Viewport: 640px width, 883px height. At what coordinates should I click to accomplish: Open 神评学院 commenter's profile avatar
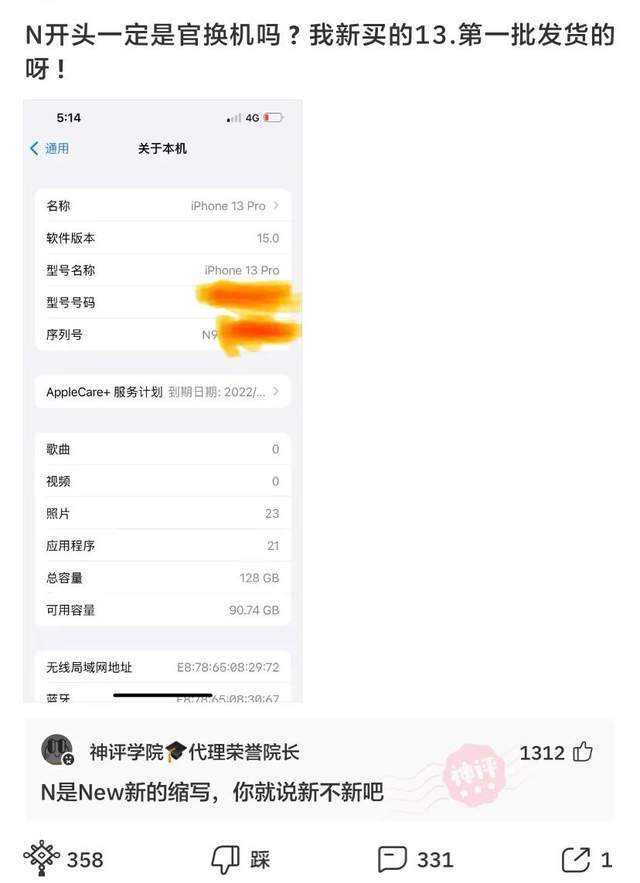click(57, 751)
